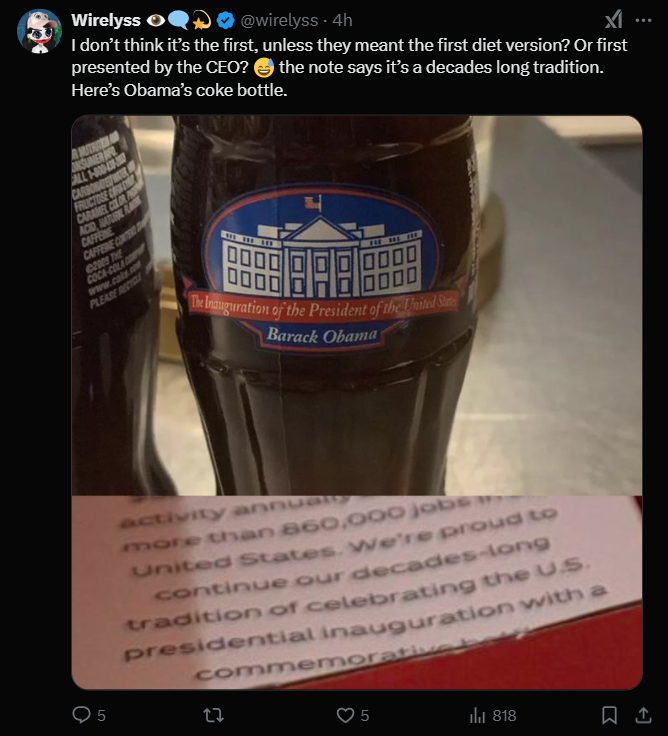Like Wirelyss's post
This screenshot has width=668, height=736.
pyautogui.click(x=345, y=715)
